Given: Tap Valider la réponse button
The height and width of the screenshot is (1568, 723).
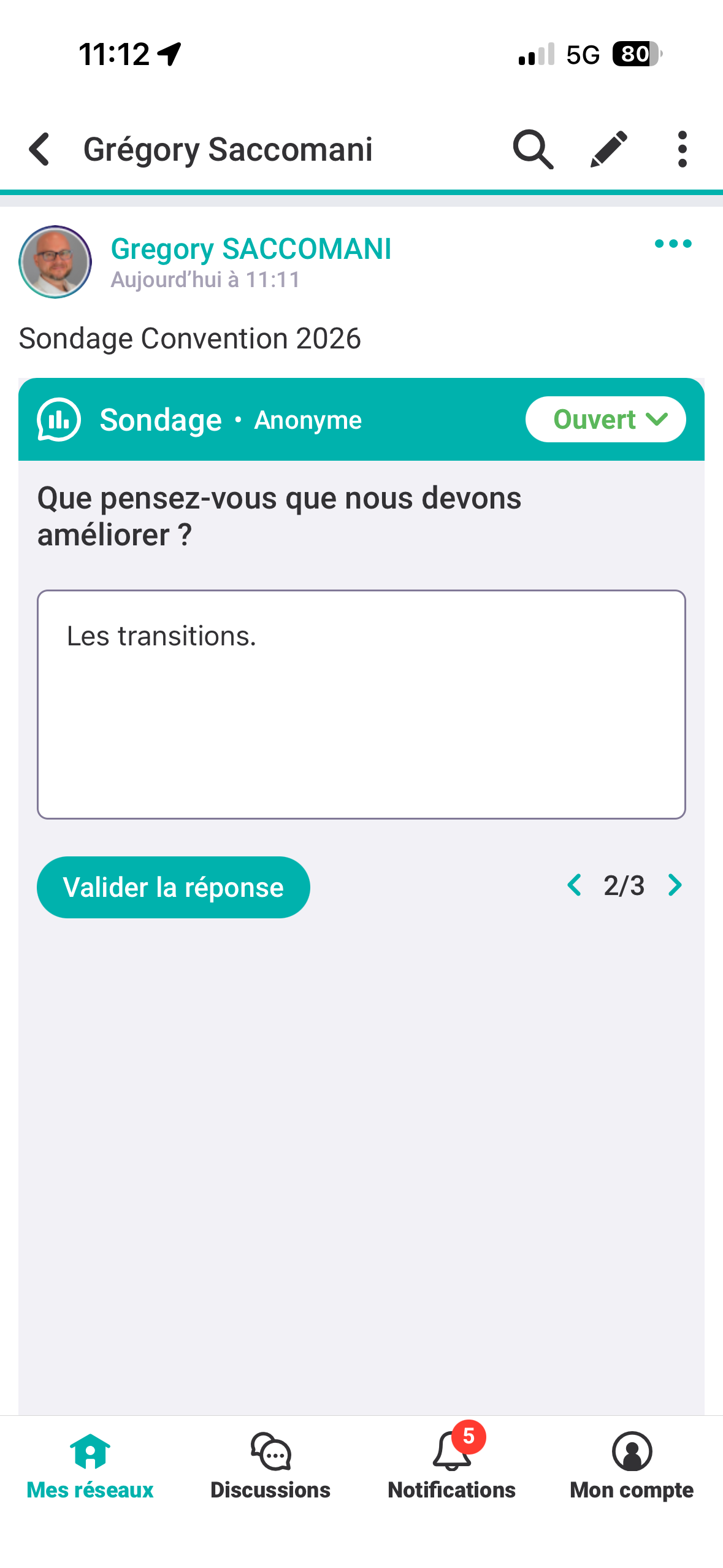Looking at the screenshot, I should point(174,887).
